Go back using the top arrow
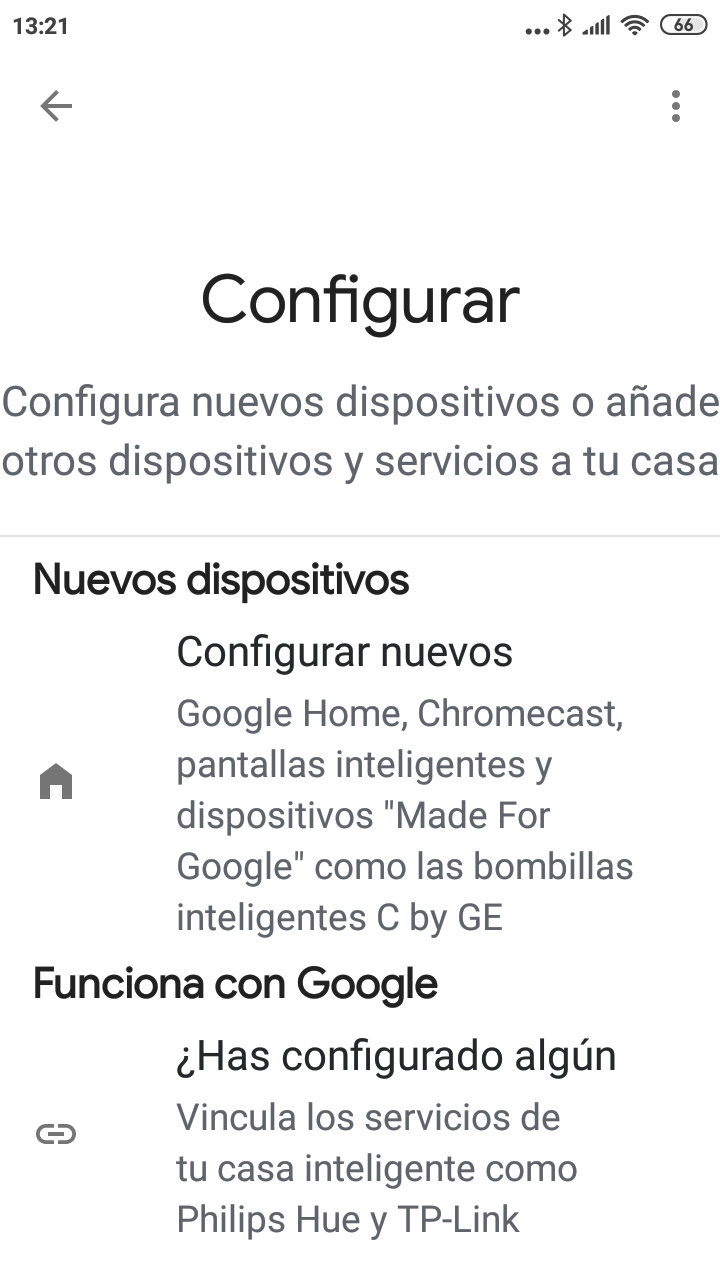The width and height of the screenshot is (720, 1280). [56, 106]
